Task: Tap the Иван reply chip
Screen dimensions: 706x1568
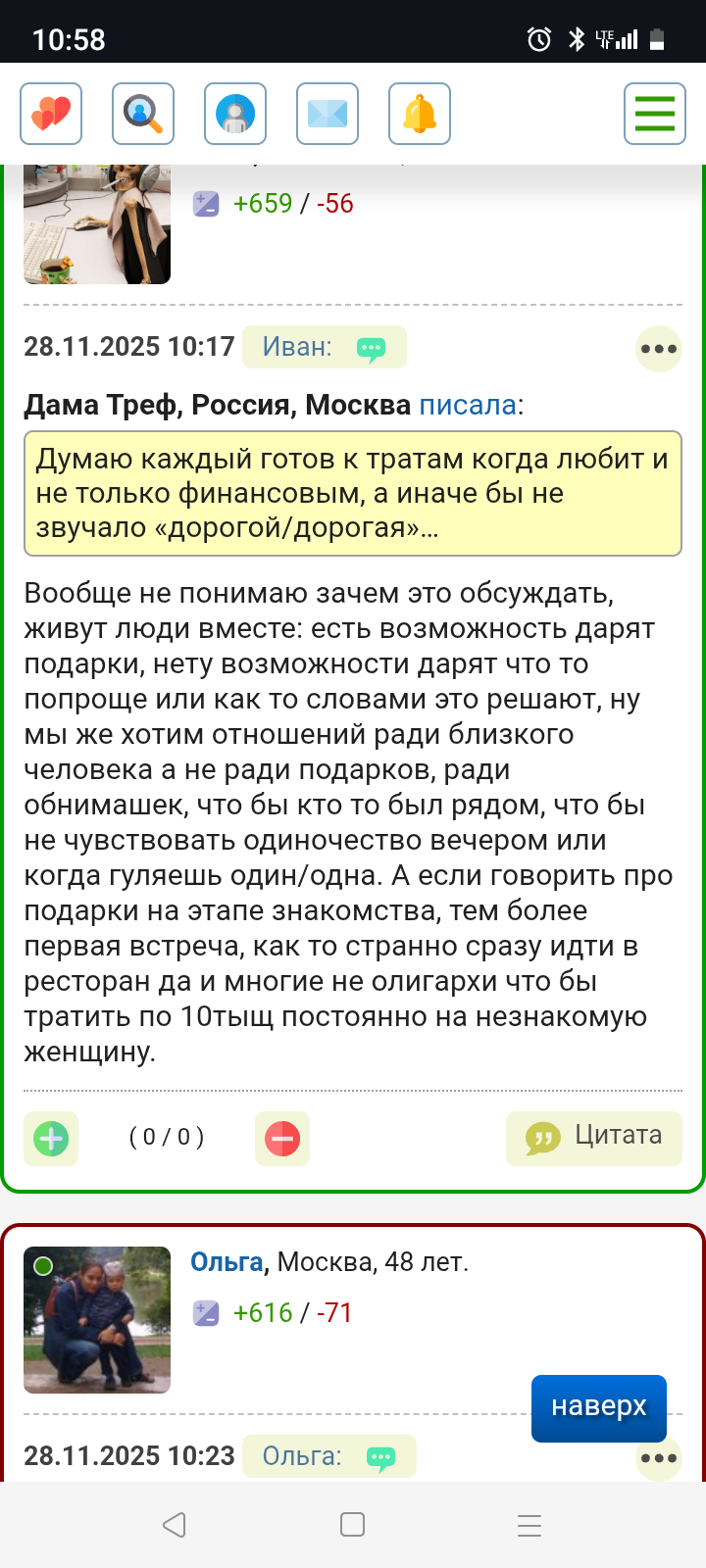Action: coord(324,347)
